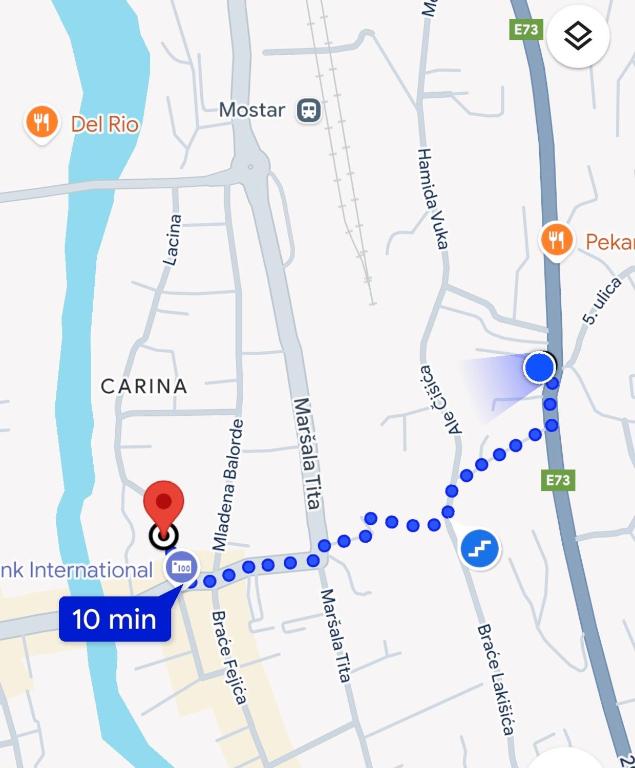635x768 pixels.
Task: Tap the Pekara restaurant pin
Action: 556,240
